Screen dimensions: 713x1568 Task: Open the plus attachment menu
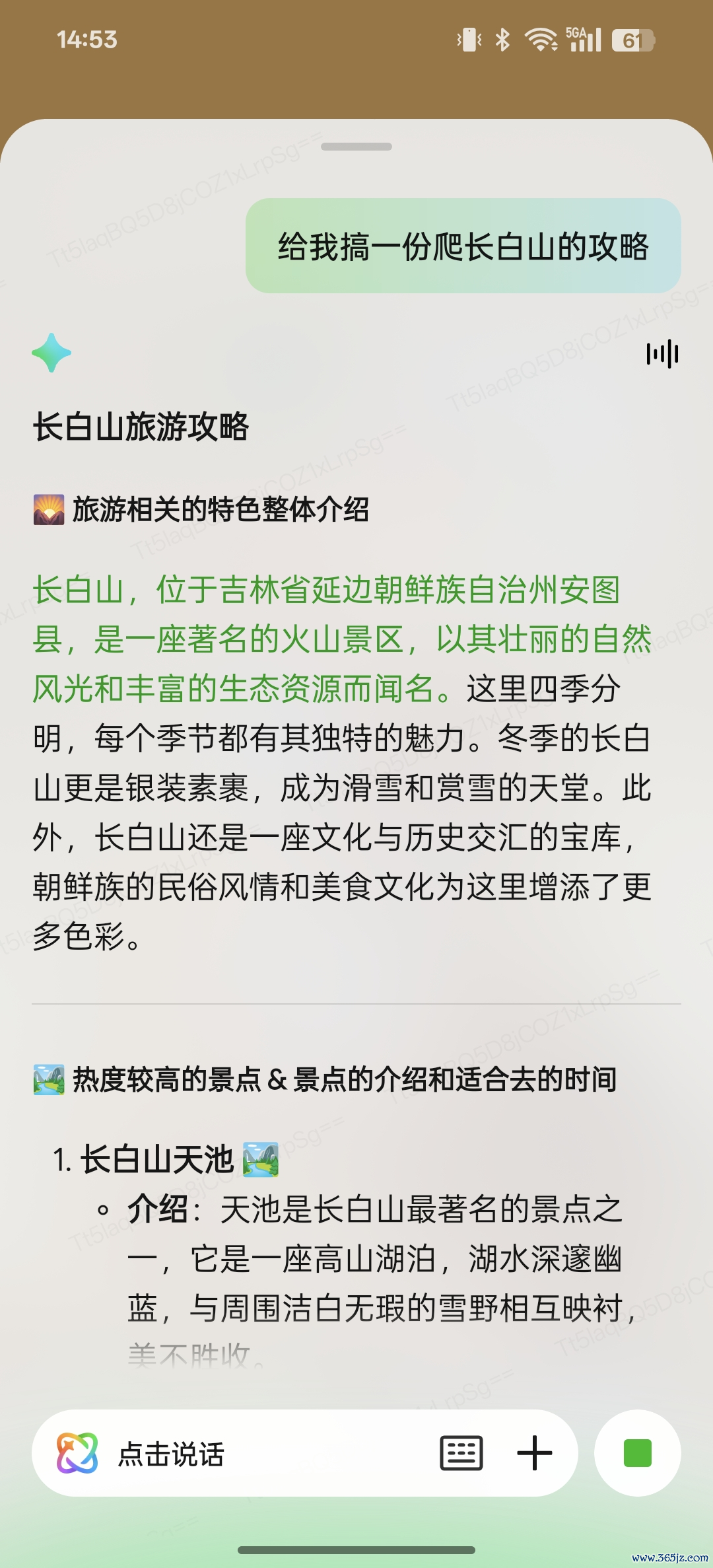click(x=534, y=1453)
